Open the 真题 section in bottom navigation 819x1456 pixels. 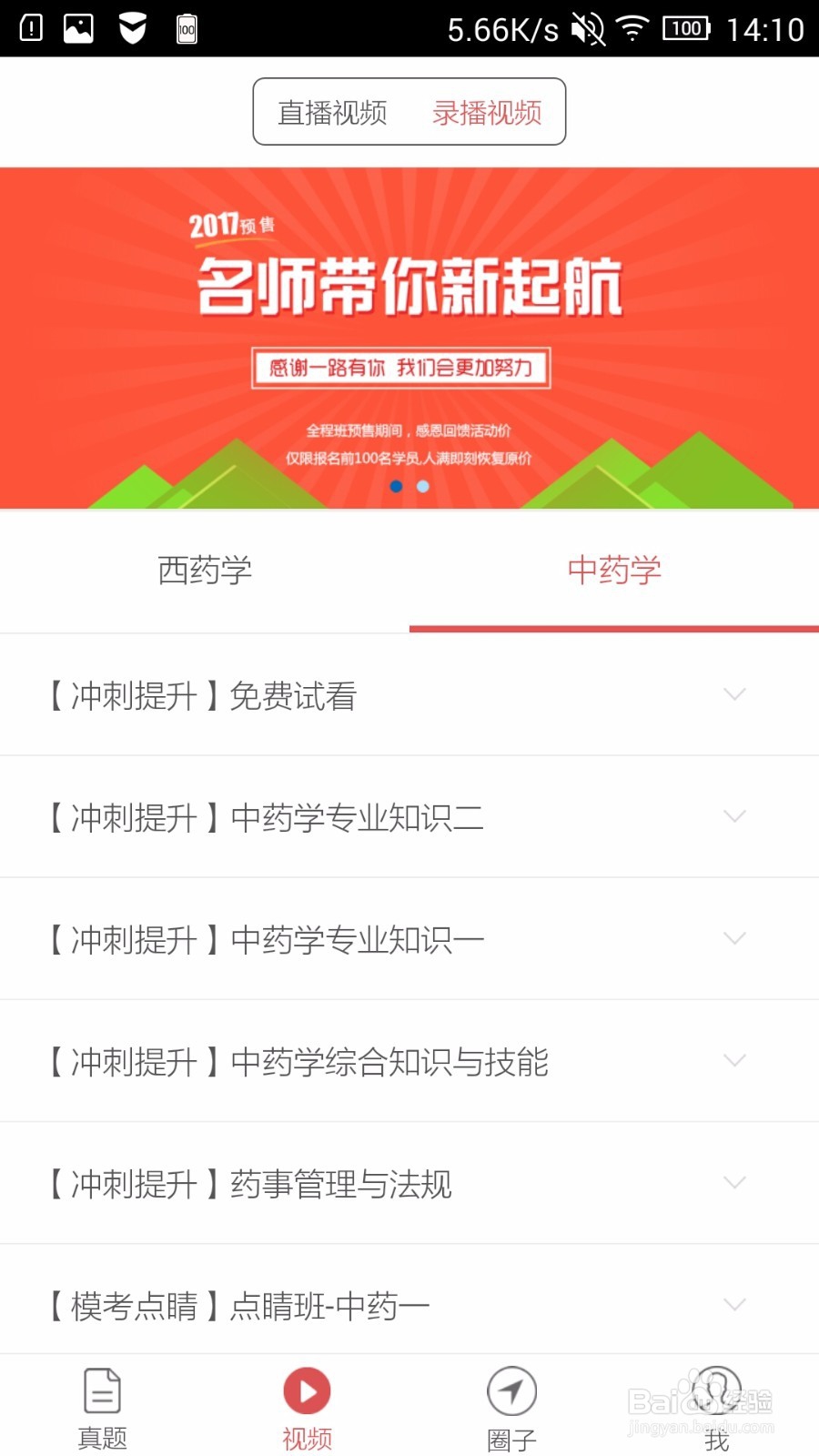[102, 1406]
